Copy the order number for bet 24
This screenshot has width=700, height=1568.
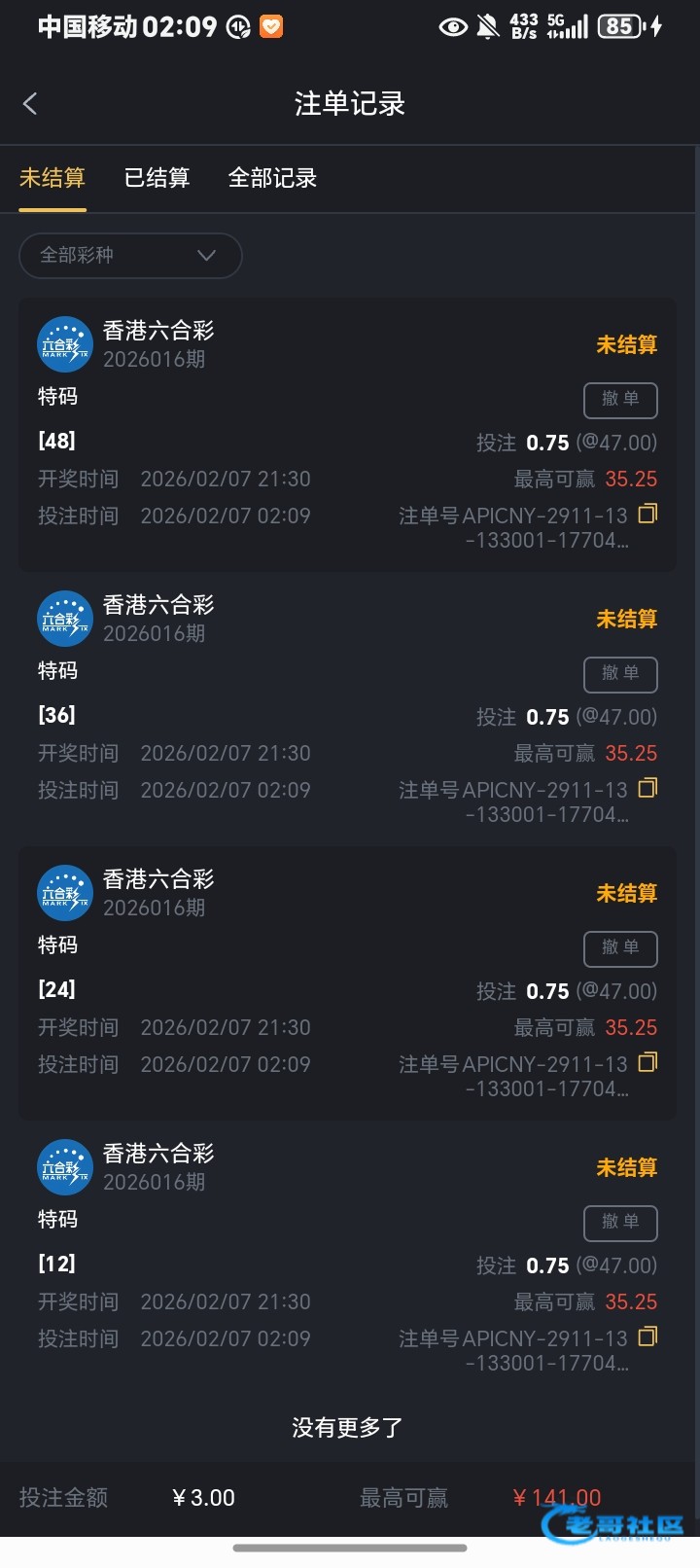pyautogui.click(x=647, y=1061)
